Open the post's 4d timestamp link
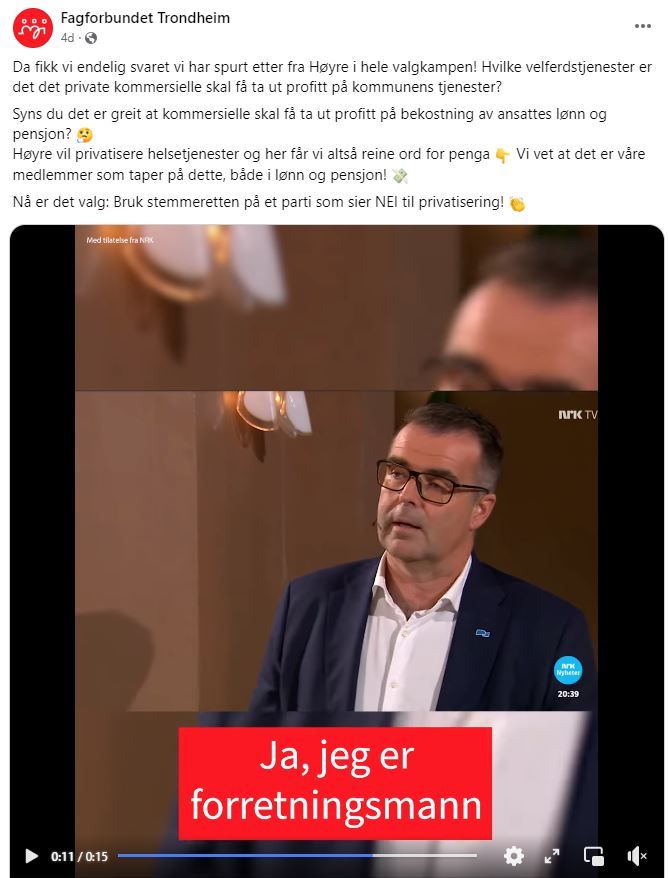Screen dimensions: 669x878 coord(67,37)
